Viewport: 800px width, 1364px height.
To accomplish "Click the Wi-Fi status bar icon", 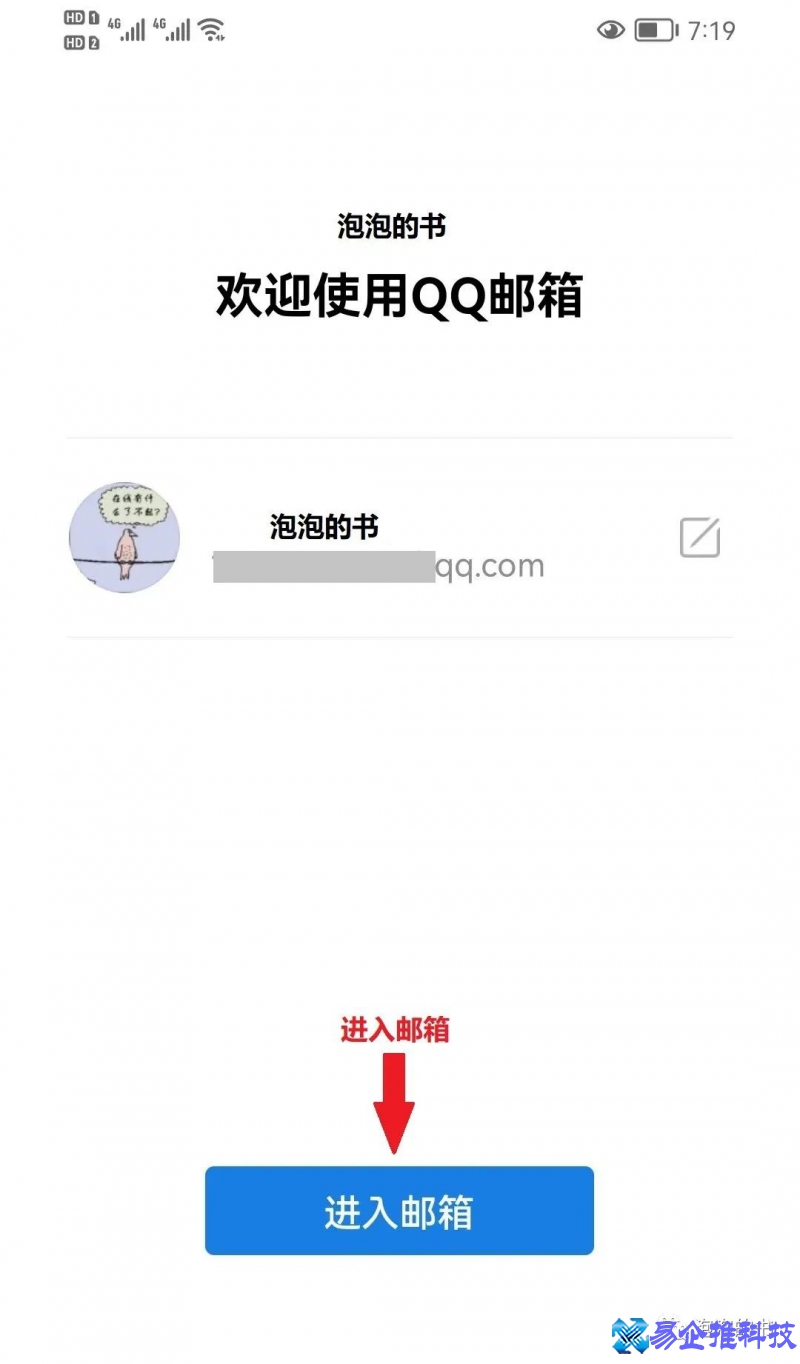I will (211, 27).
